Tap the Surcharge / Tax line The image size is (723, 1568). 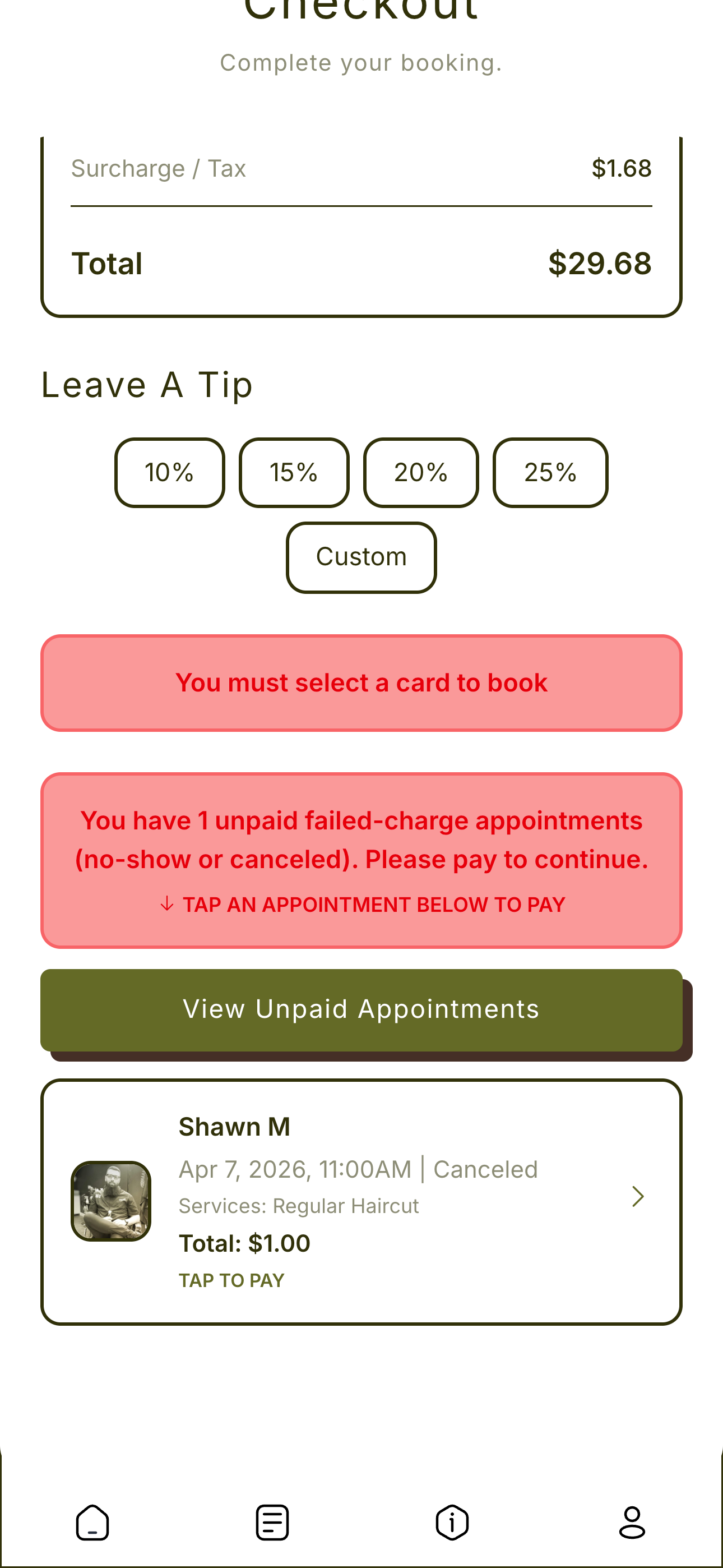(361, 168)
